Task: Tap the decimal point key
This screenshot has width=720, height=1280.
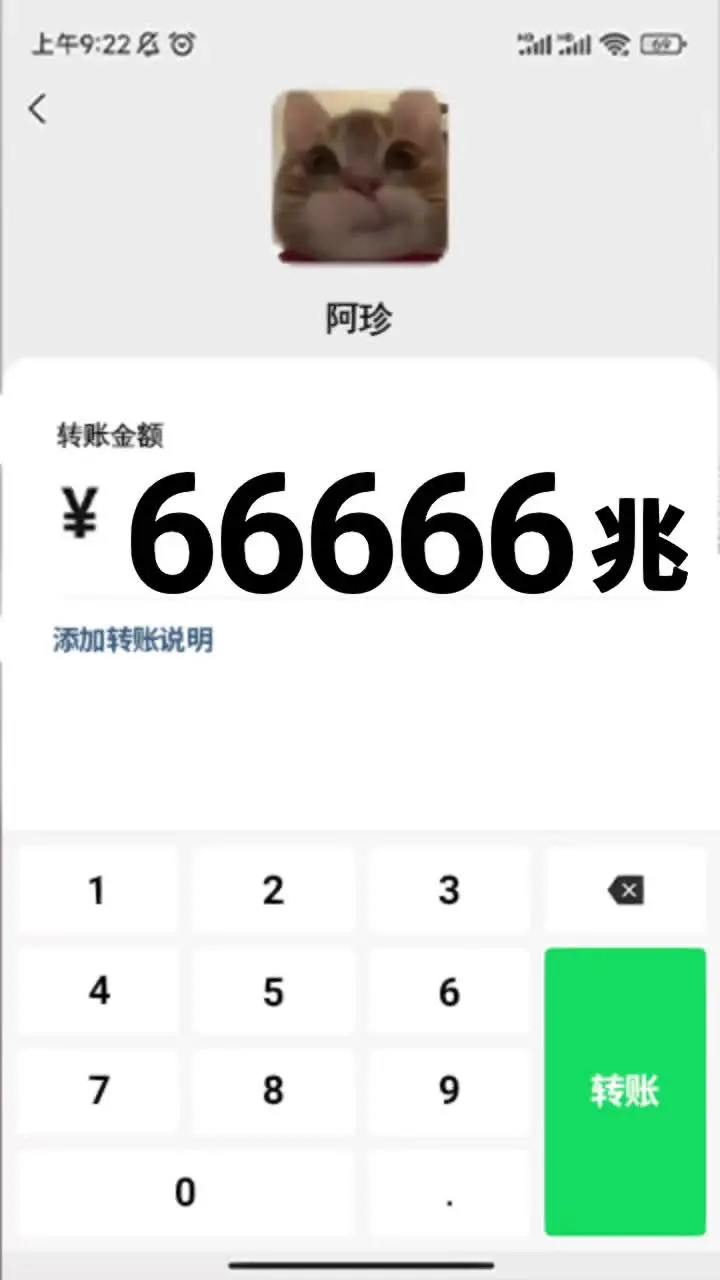Action: coord(449,1192)
